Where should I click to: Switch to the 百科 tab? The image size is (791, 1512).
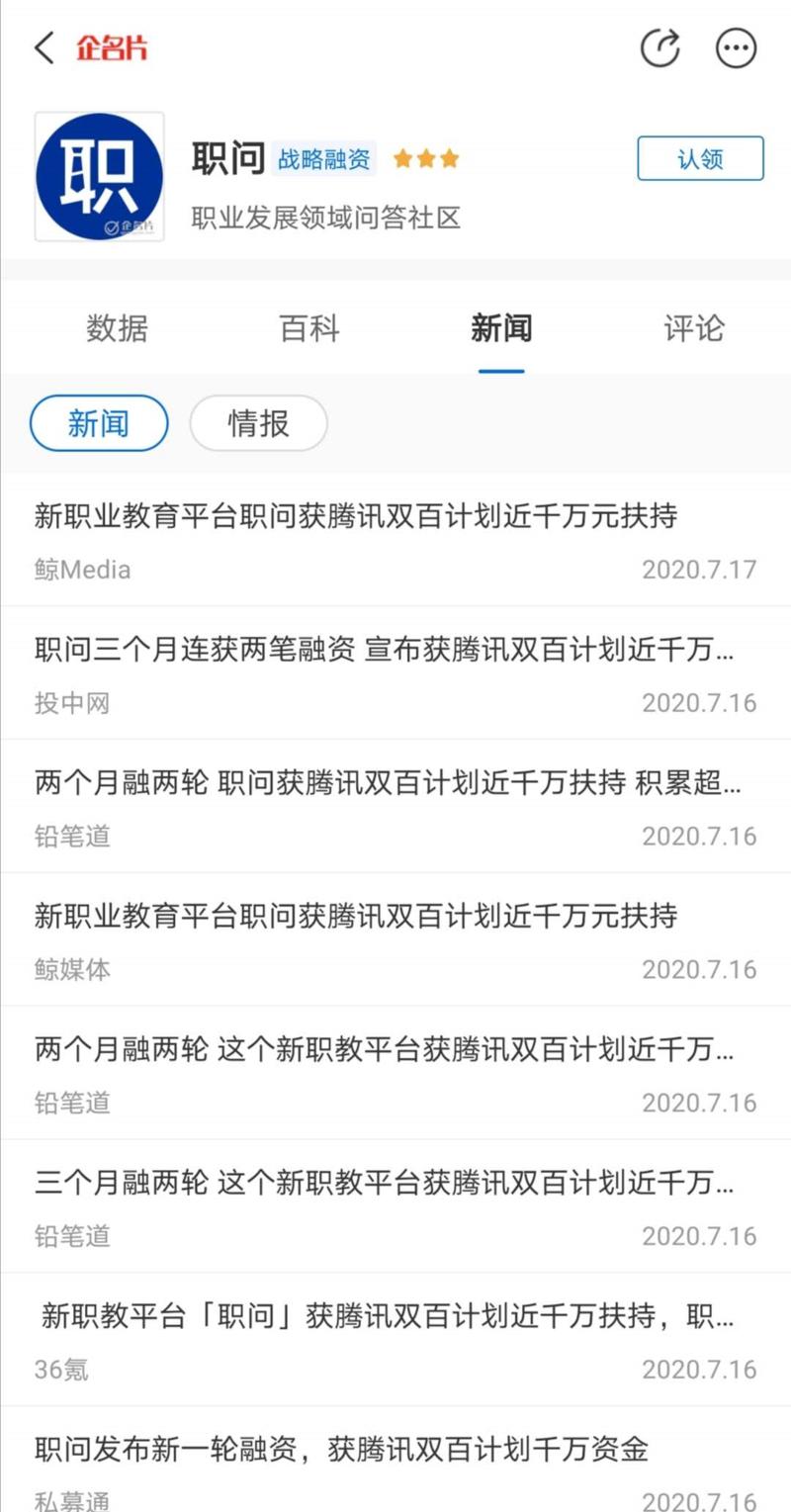click(x=309, y=328)
